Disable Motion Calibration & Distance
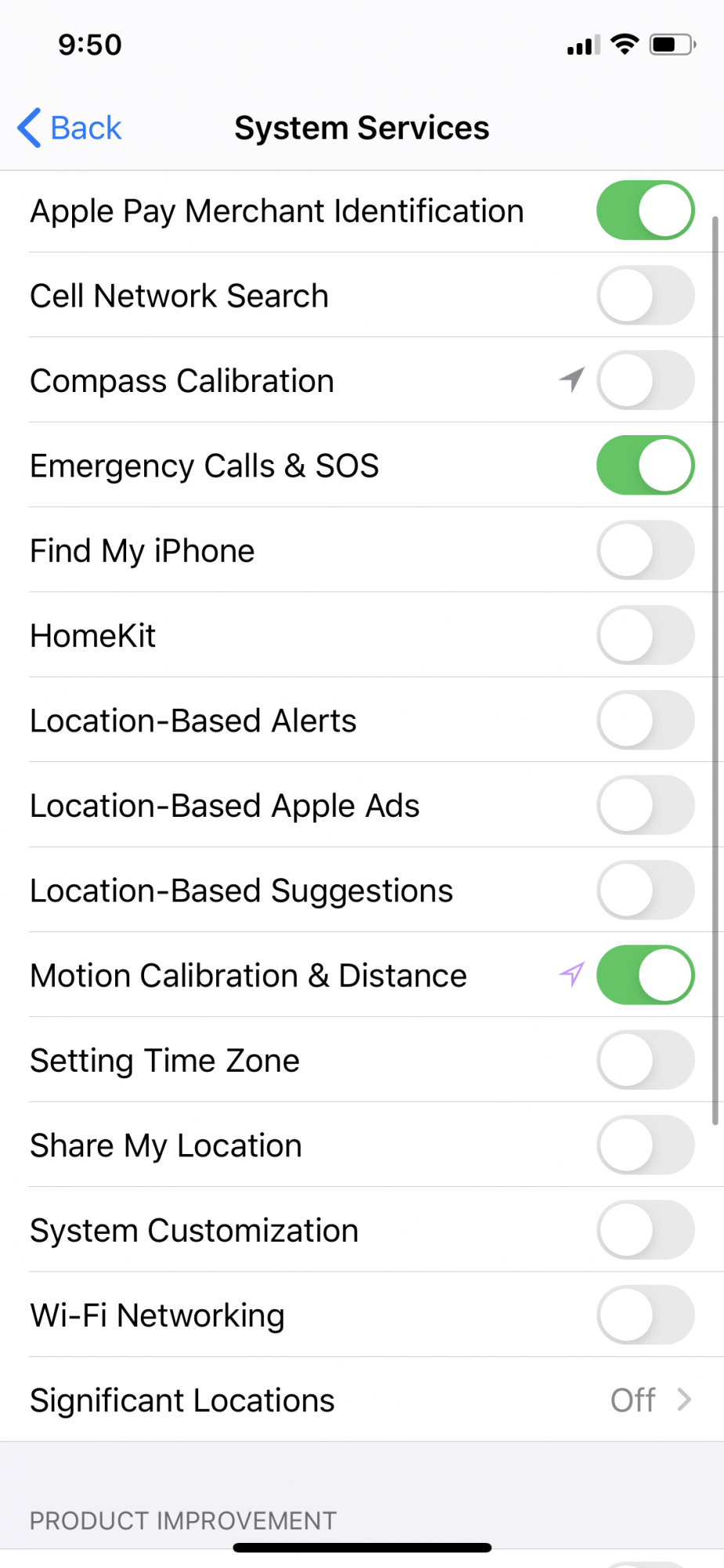The width and height of the screenshot is (724, 1568). [645, 975]
